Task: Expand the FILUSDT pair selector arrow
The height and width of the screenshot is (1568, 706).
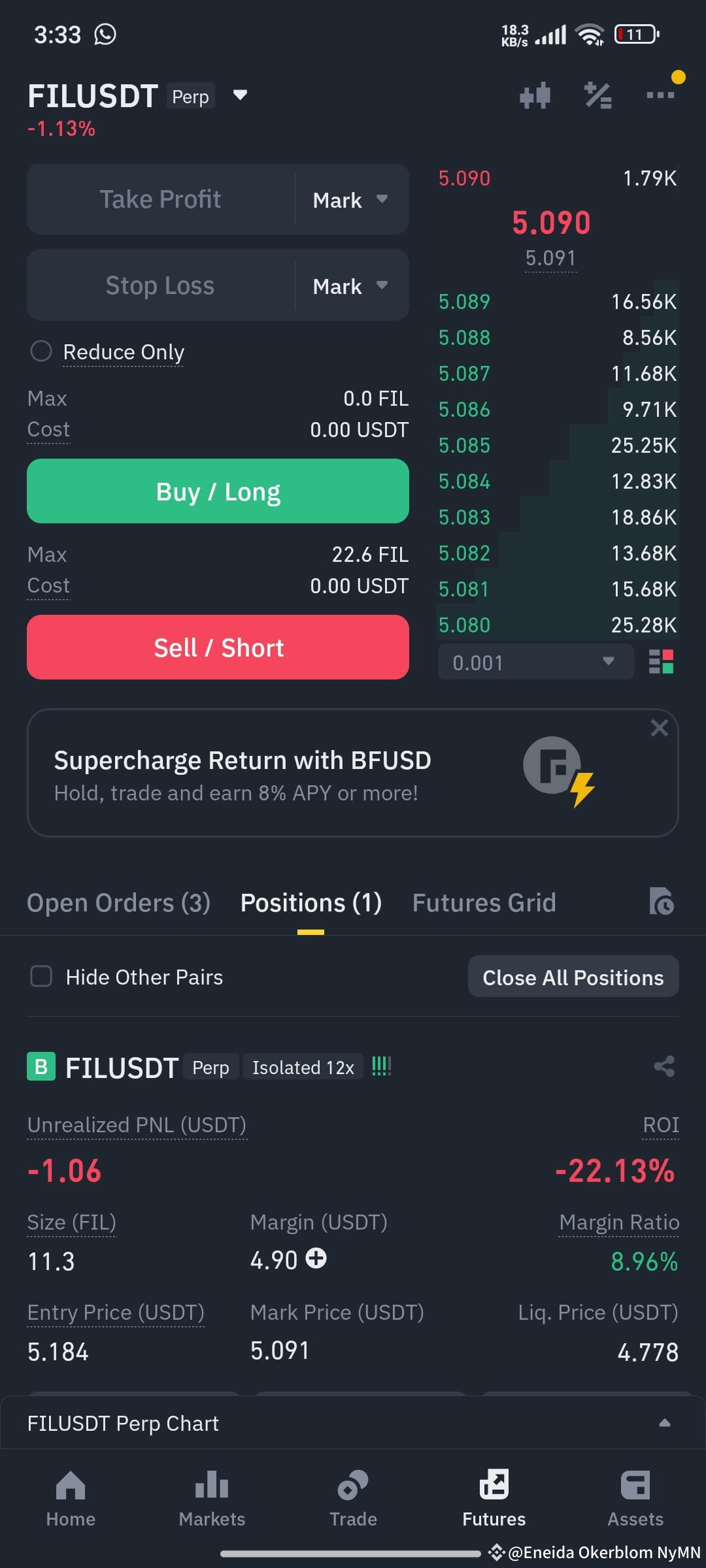Action: (x=240, y=95)
